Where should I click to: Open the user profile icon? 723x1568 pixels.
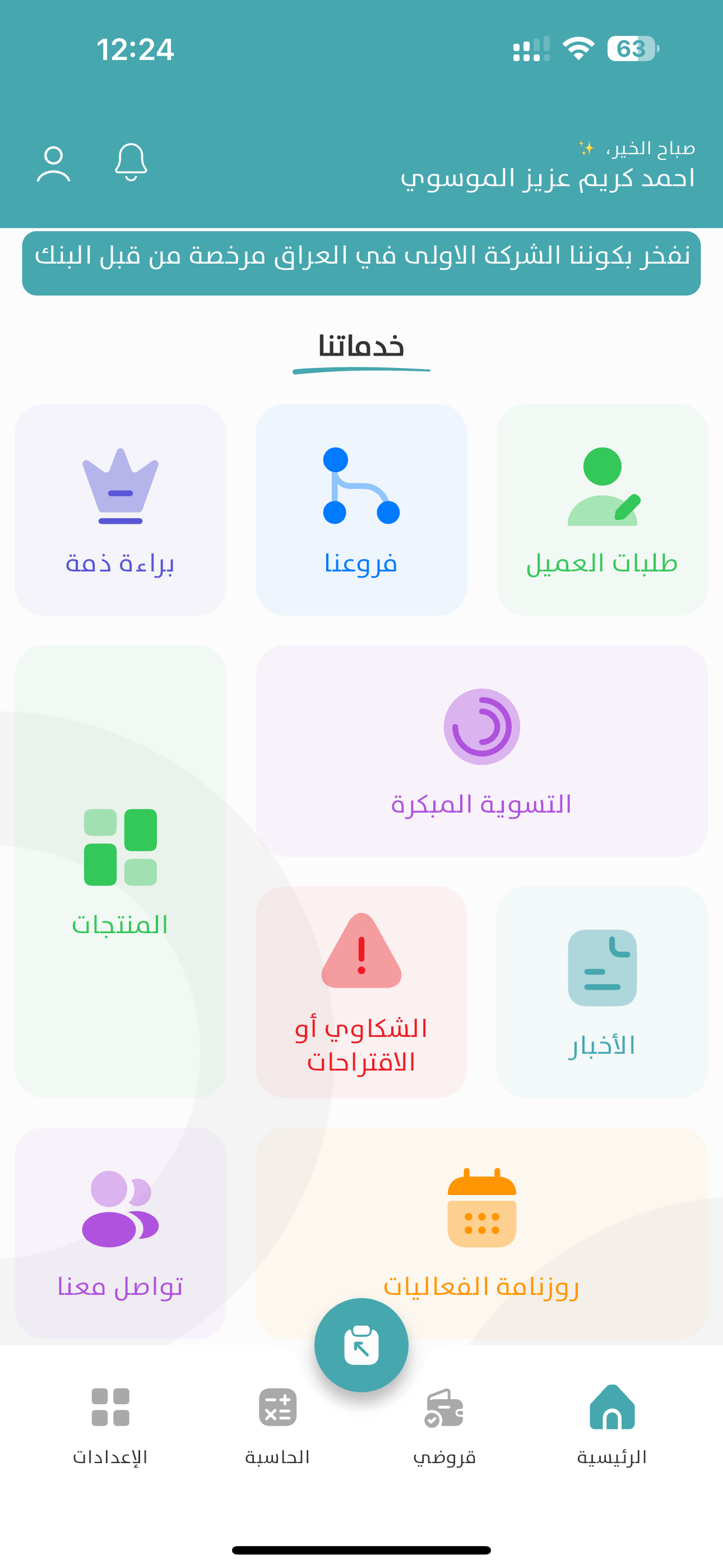[54, 164]
